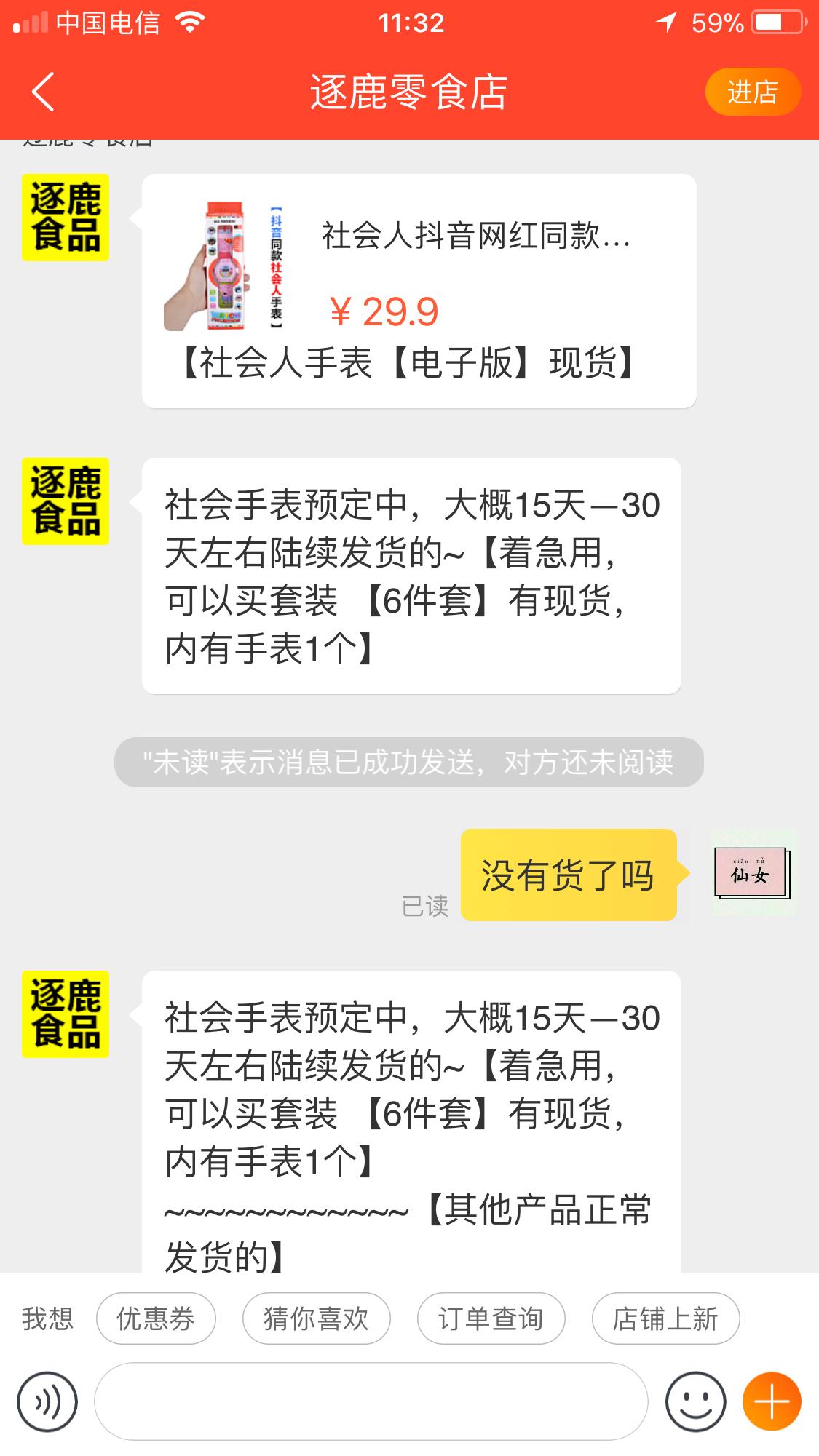Go back from the chat
This screenshot has height=1456, width=819.
[x=43, y=92]
